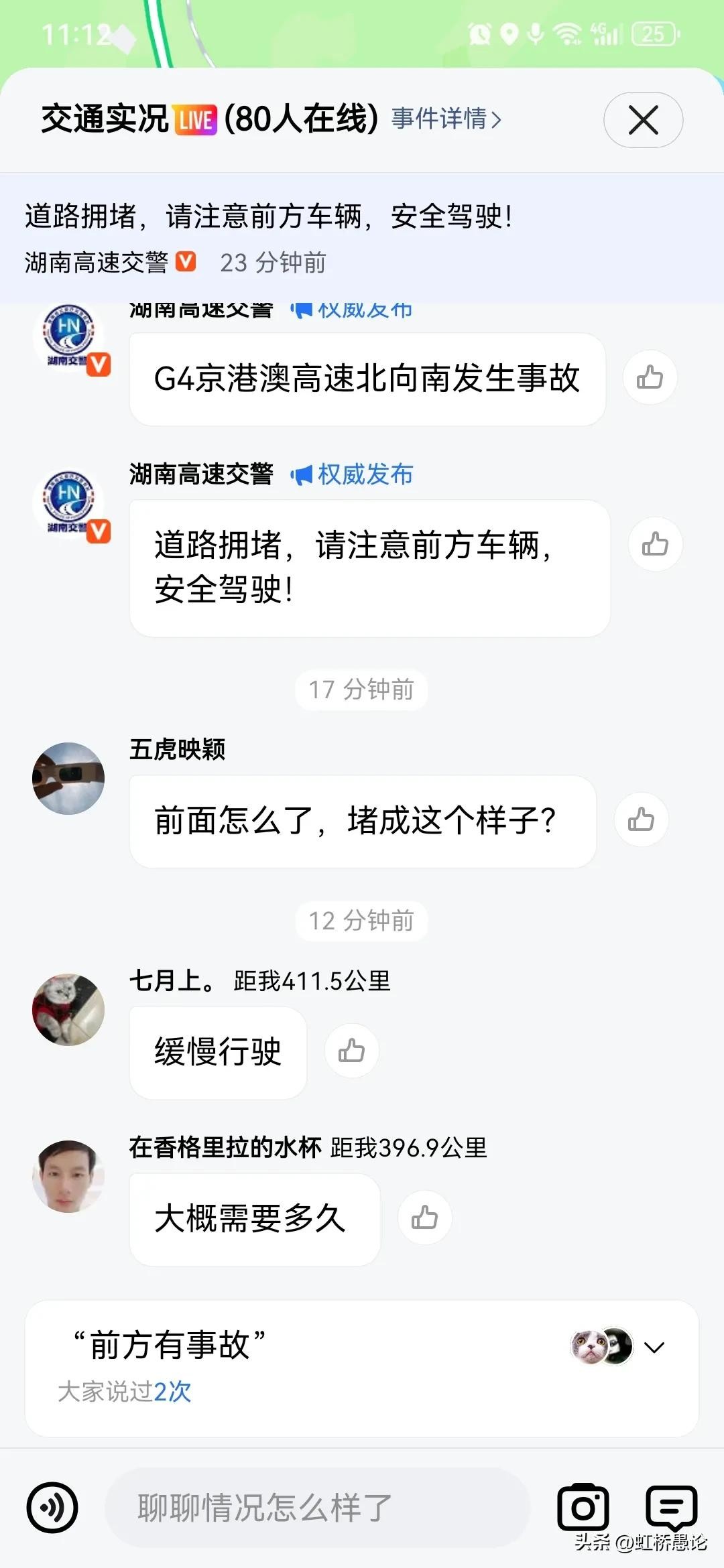Open the 事件详情 link
Screen dimensions: 724x1568
pyautogui.click(x=446, y=119)
